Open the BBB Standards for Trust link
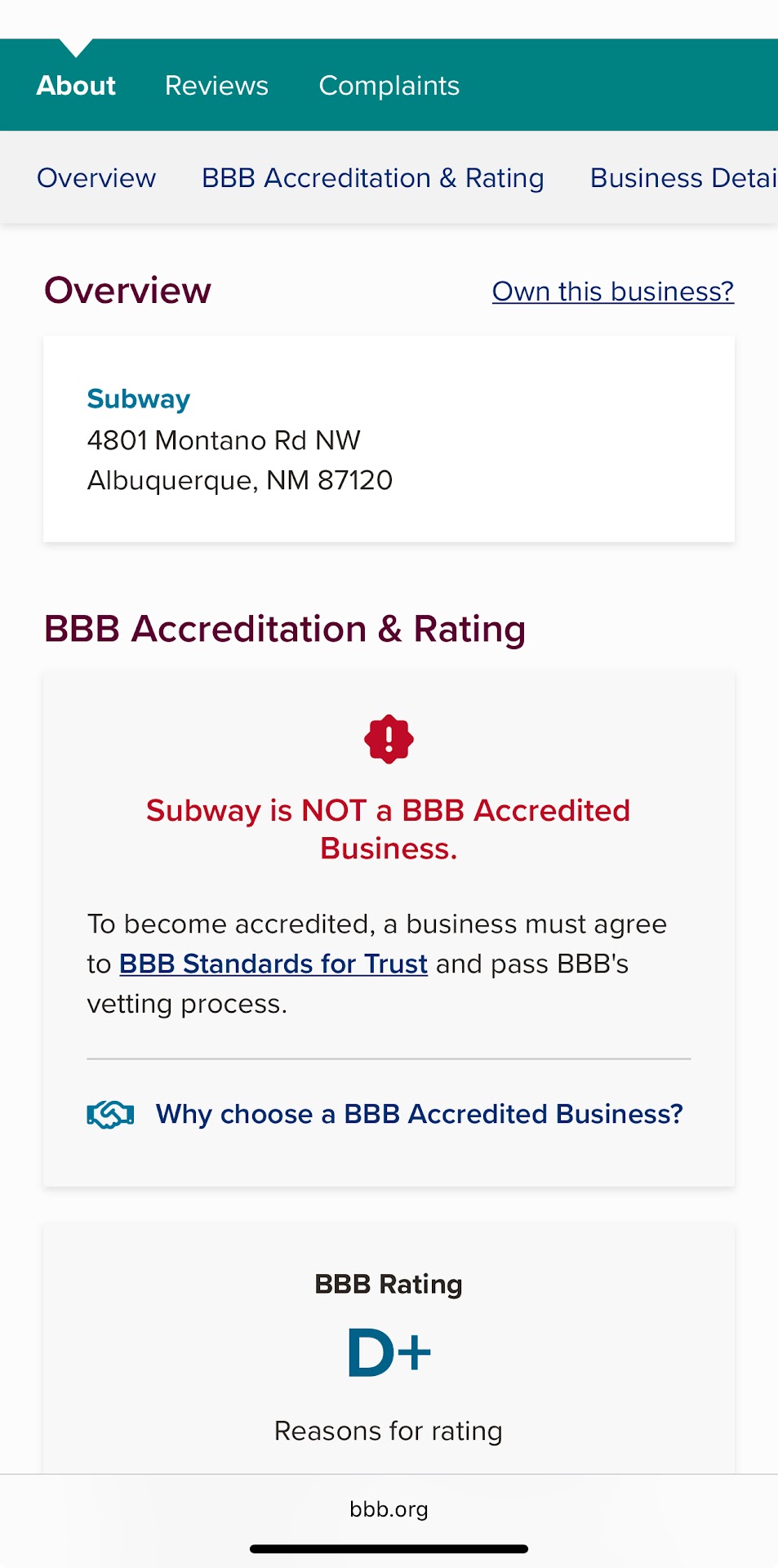This screenshot has height=1568, width=778. (273, 964)
